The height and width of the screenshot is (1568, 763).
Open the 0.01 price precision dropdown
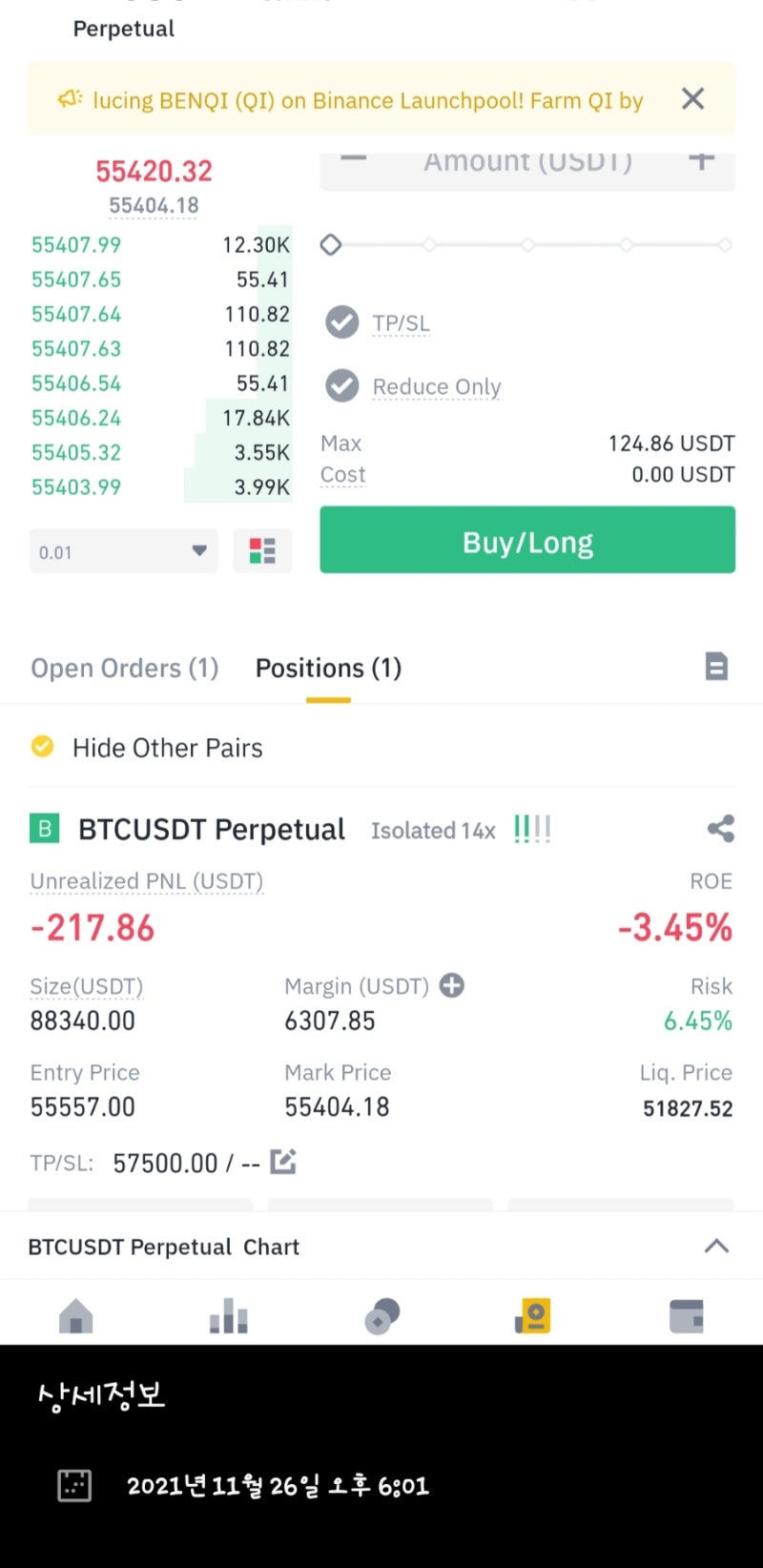(x=124, y=551)
